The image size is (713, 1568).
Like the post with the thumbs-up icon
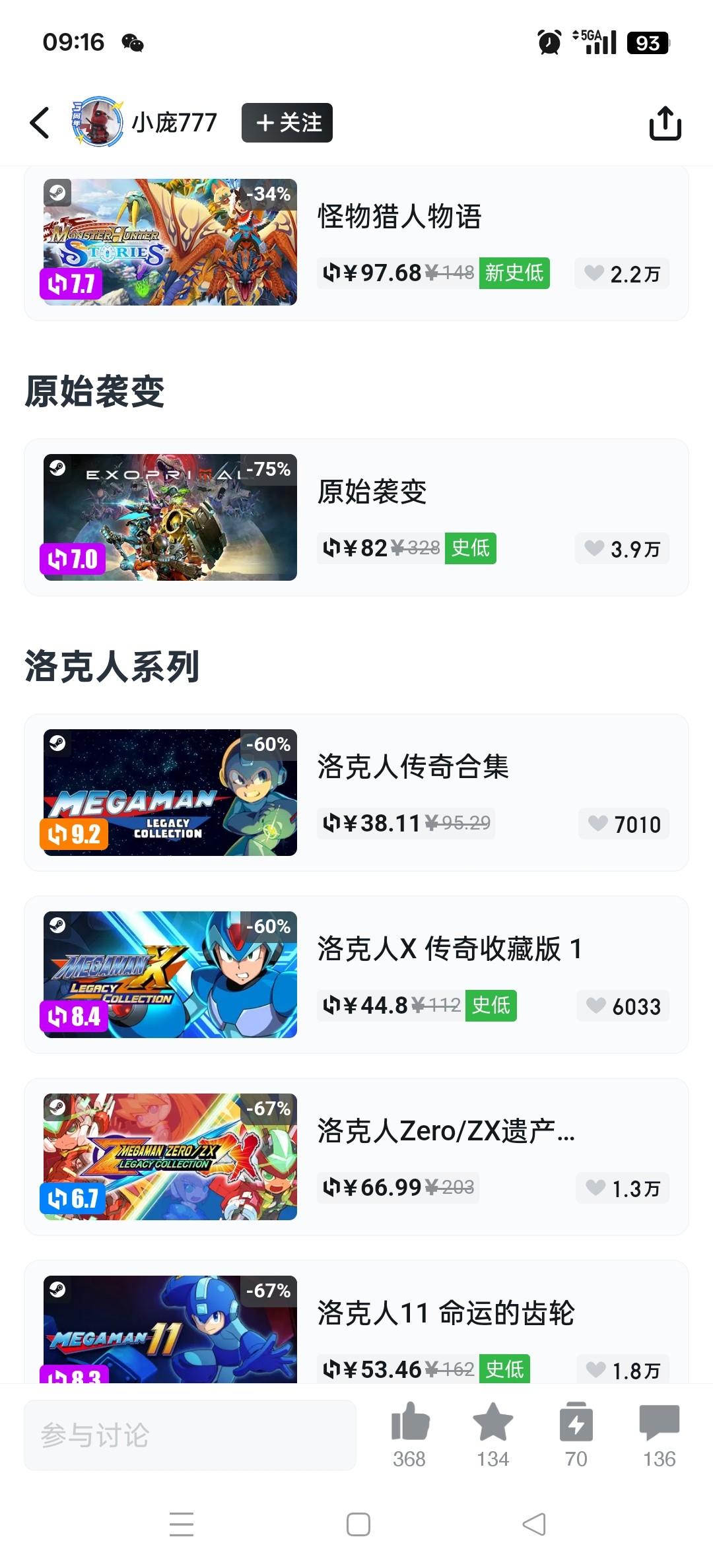click(410, 1435)
